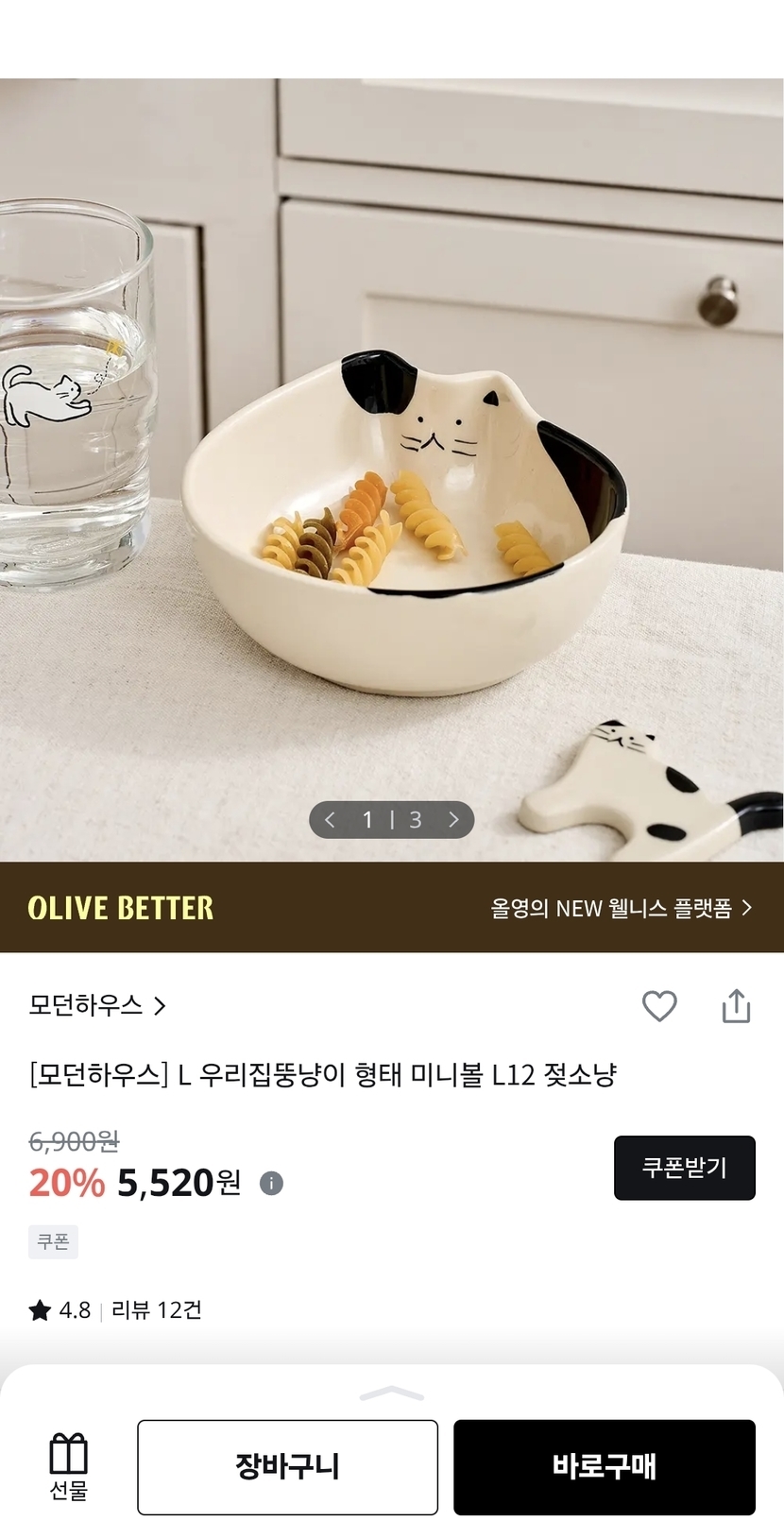784x1538 pixels.
Task: Show the next product image
Action: 453,820
